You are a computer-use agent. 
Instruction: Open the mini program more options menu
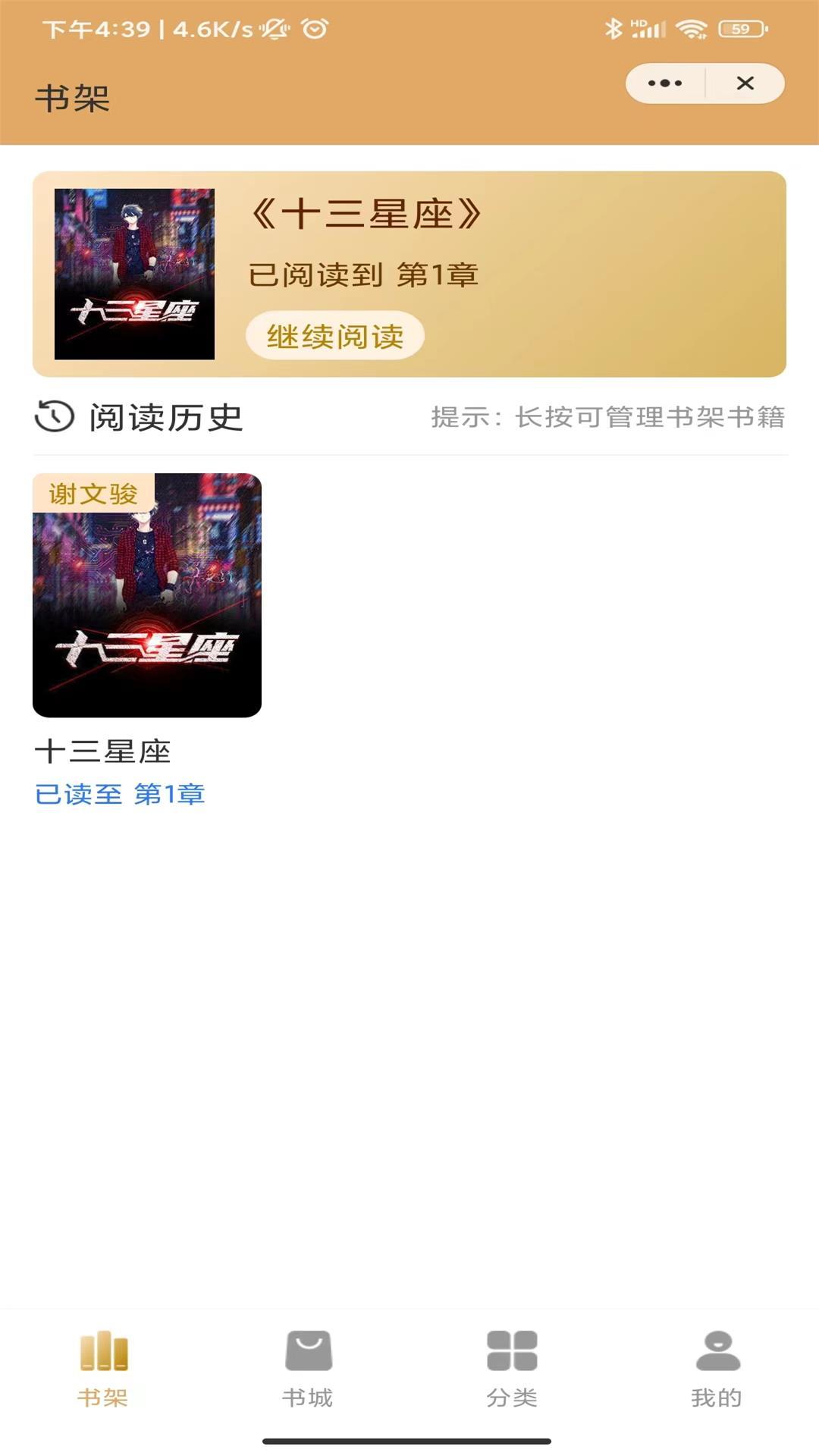pyautogui.click(x=665, y=83)
